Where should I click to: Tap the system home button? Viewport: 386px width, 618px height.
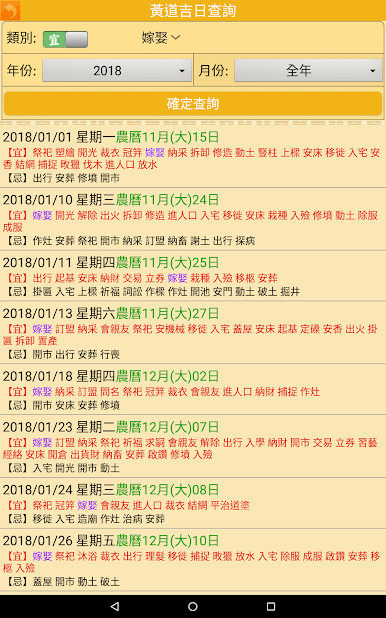193,606
